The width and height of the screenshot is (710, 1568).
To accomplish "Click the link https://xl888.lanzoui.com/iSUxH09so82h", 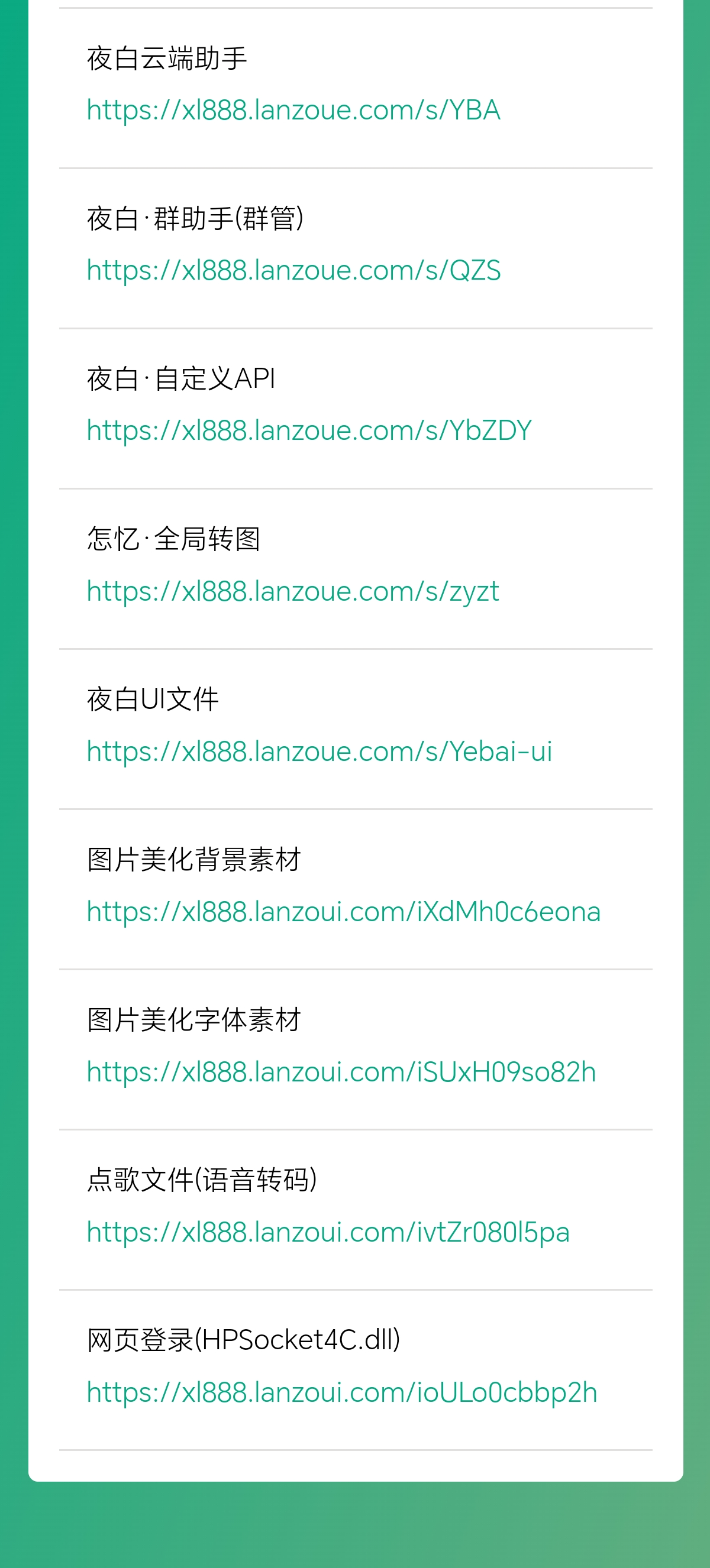I will (341, 1073).
